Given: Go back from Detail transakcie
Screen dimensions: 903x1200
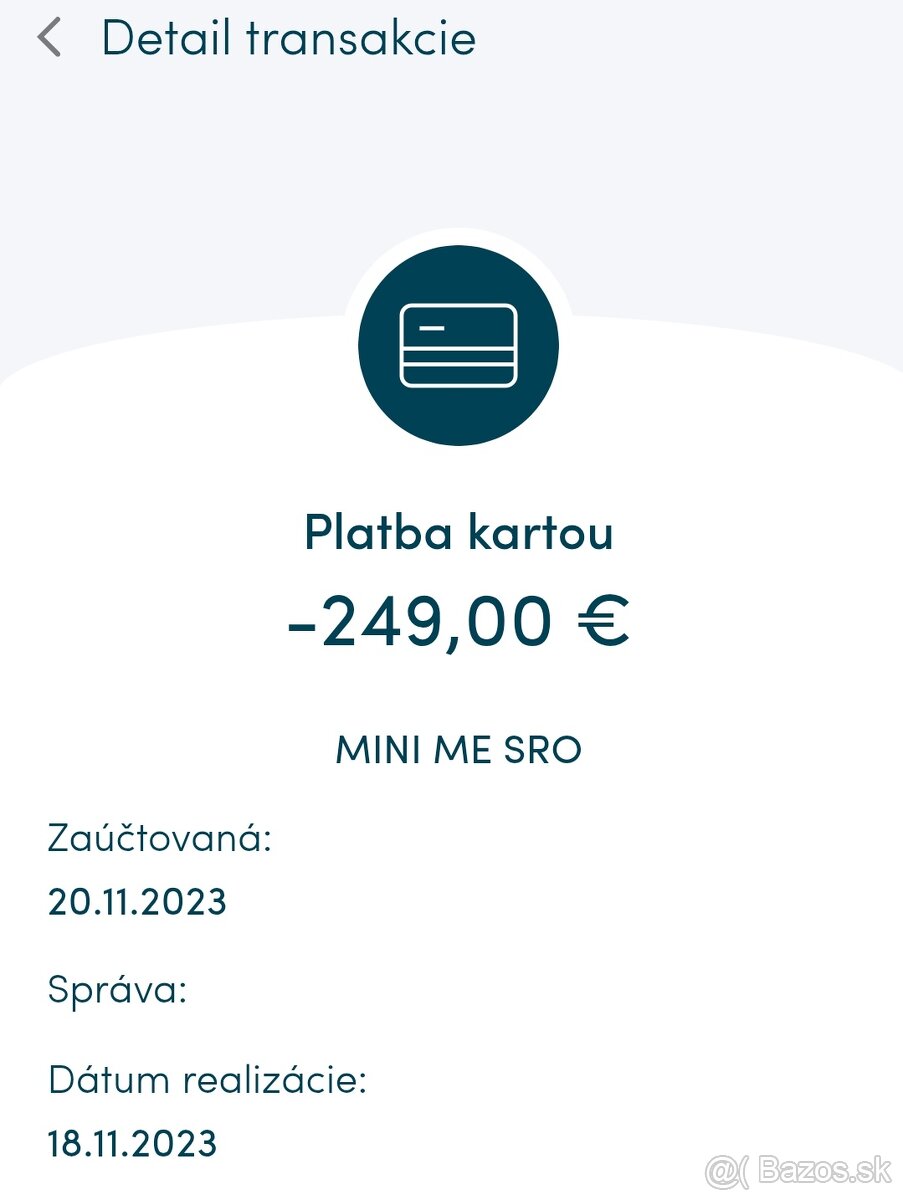Looking at the screenshot, I should coord(48,39).
